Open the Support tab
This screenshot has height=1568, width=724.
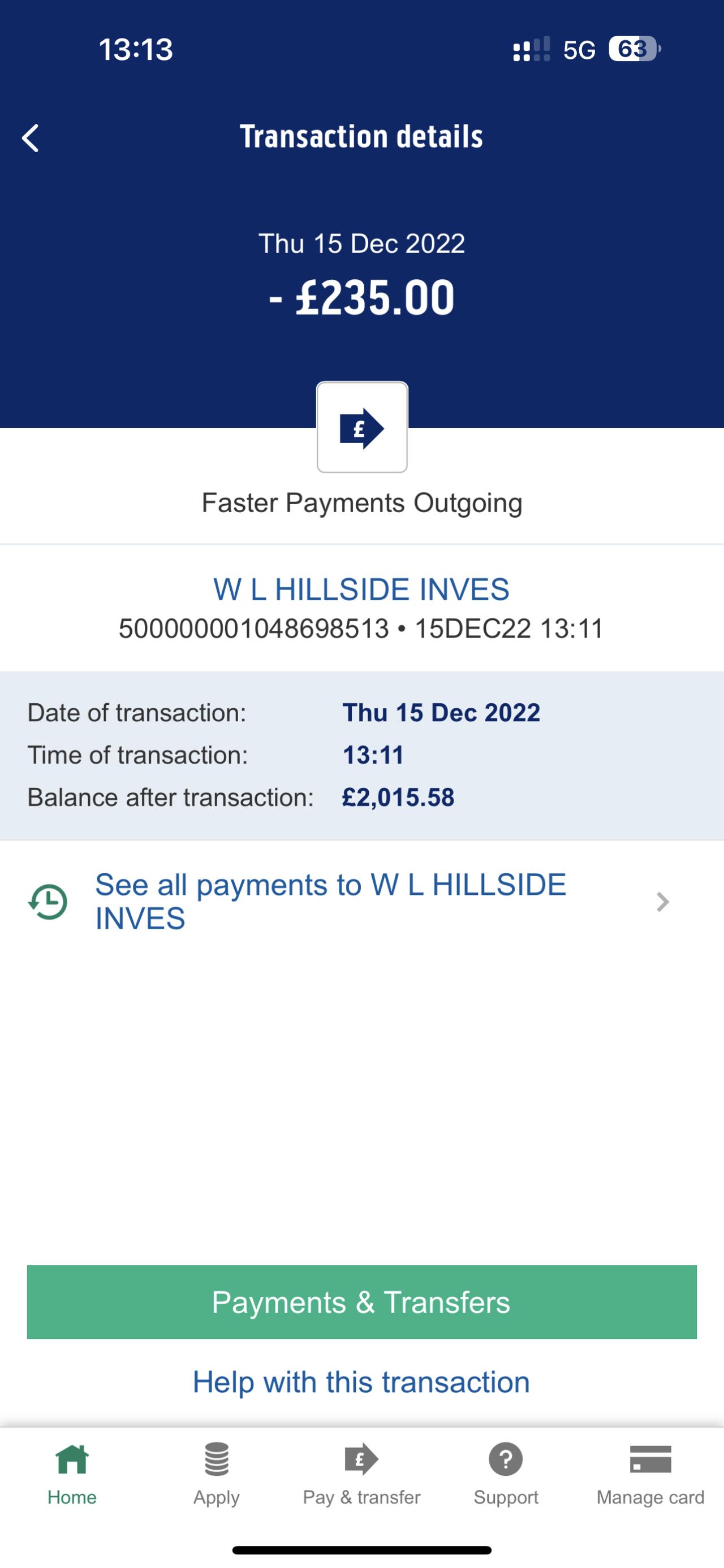click(x=506, y=1474)
